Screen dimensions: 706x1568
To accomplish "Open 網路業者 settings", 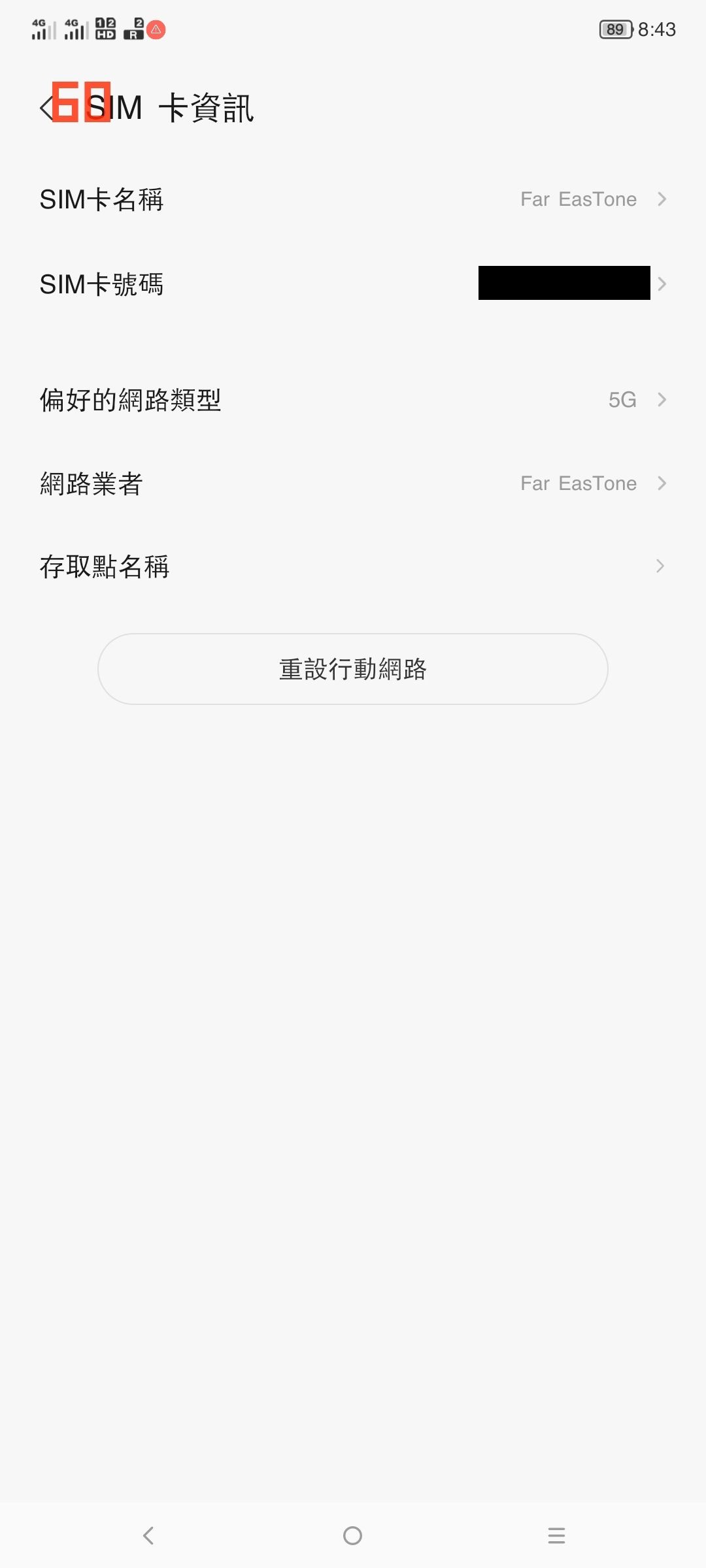I will click(353, 483).
